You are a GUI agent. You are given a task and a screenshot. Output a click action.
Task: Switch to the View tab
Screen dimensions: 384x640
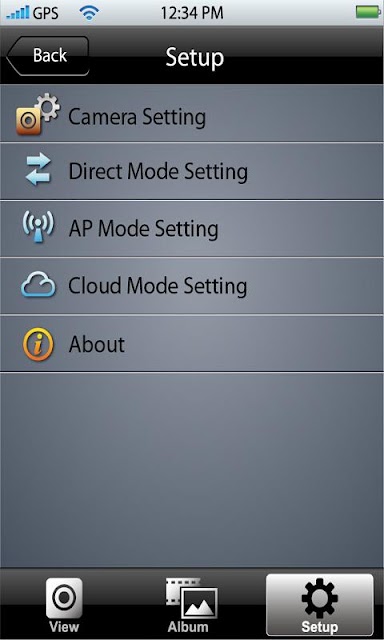click(64, 605)
